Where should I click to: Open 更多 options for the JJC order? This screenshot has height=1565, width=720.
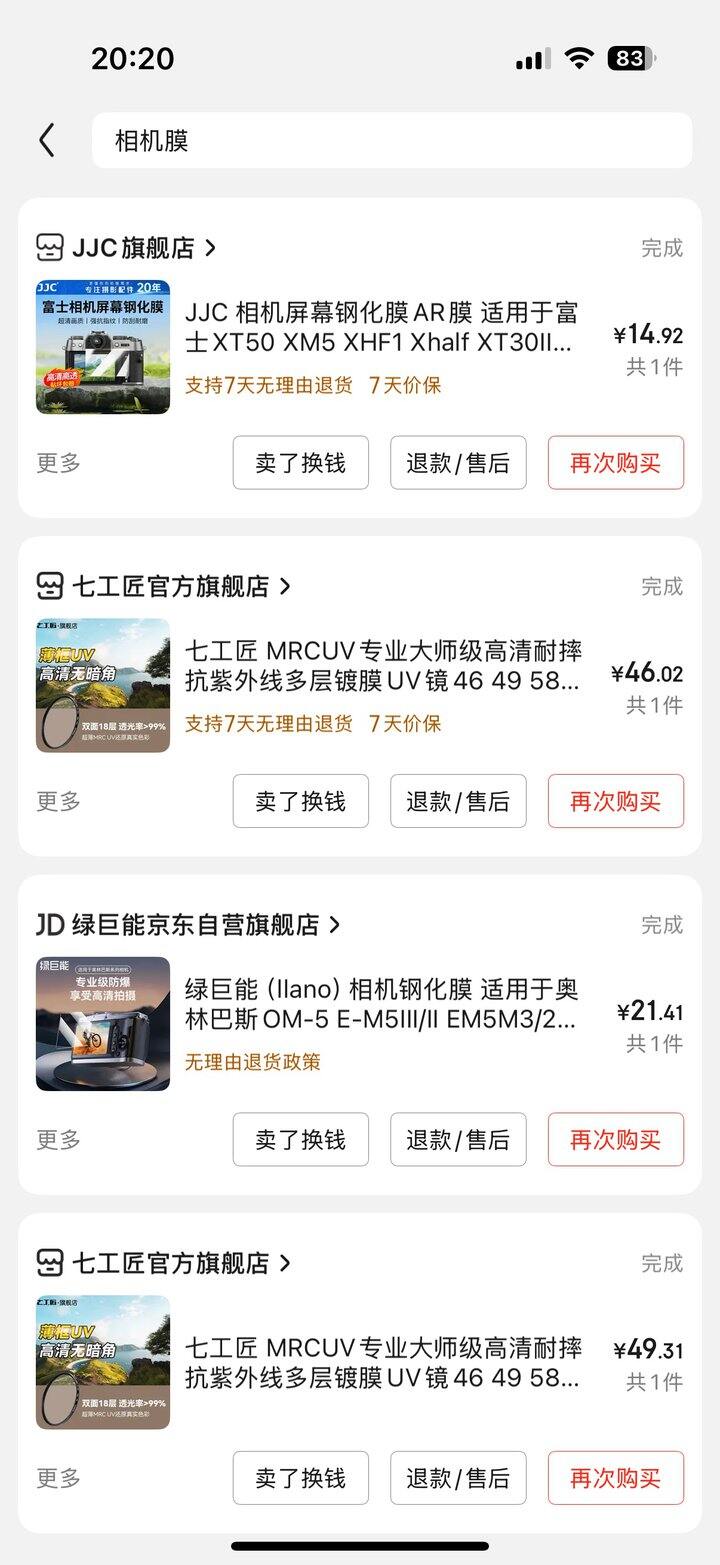click(58, 463)
